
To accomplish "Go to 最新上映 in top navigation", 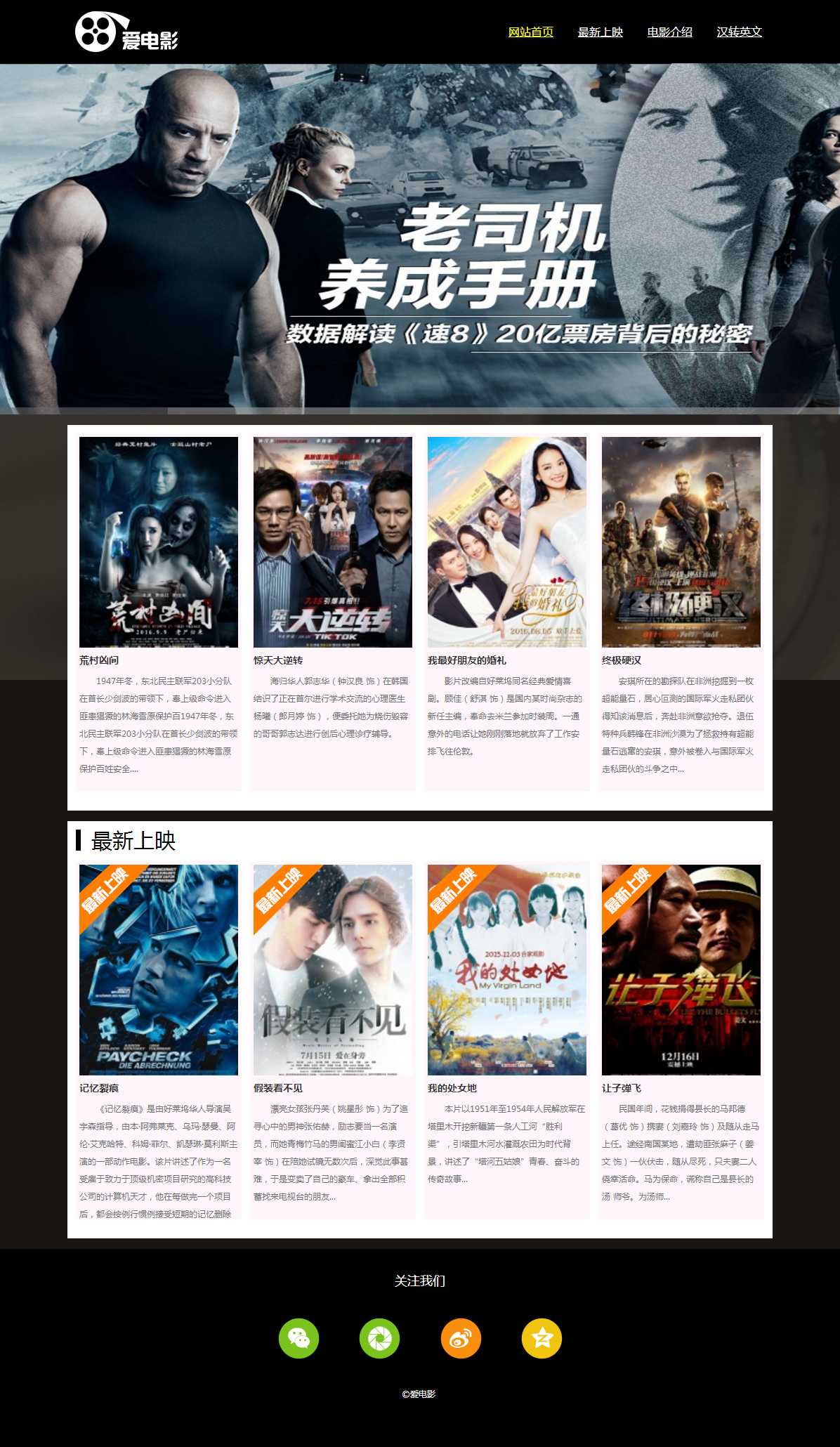I will pos(600,32).
